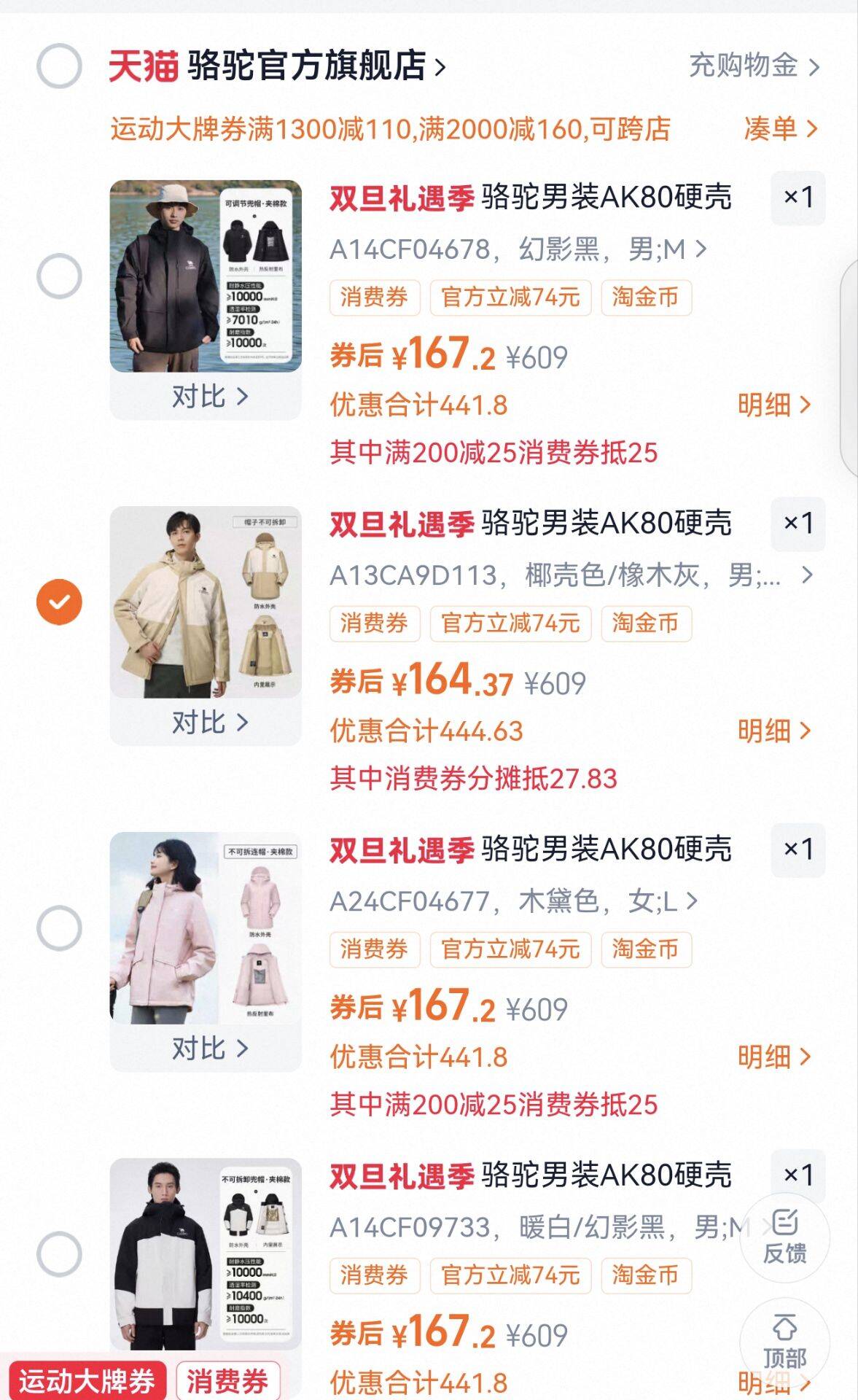Viewport: 858px width, 1400px height.
Task: Tap 凑单 to add more items
Action: pyautogui.click(x=779, y=129)
